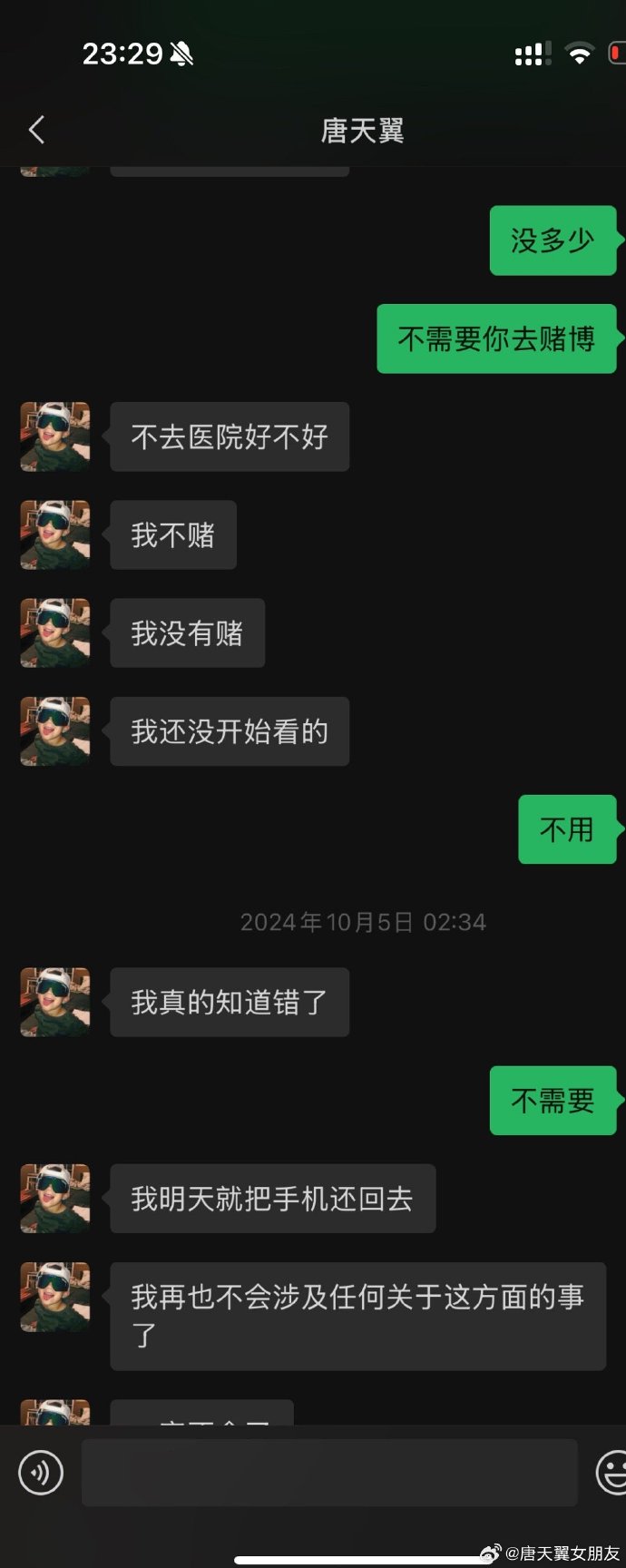Open avatar beside 不去医院好不好 message

point(55,436)
